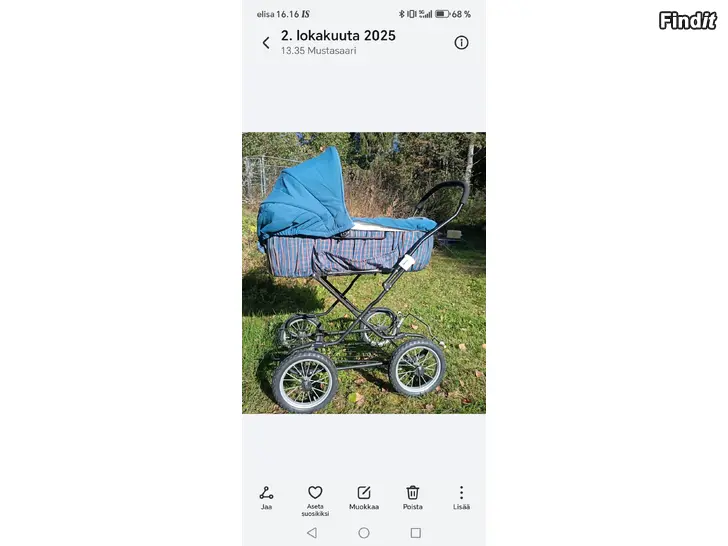The width and height of the screenshot is (728, 546).
Task: Tap the stroller photo to toggle fullscreen
Action: tap(364, 273)
